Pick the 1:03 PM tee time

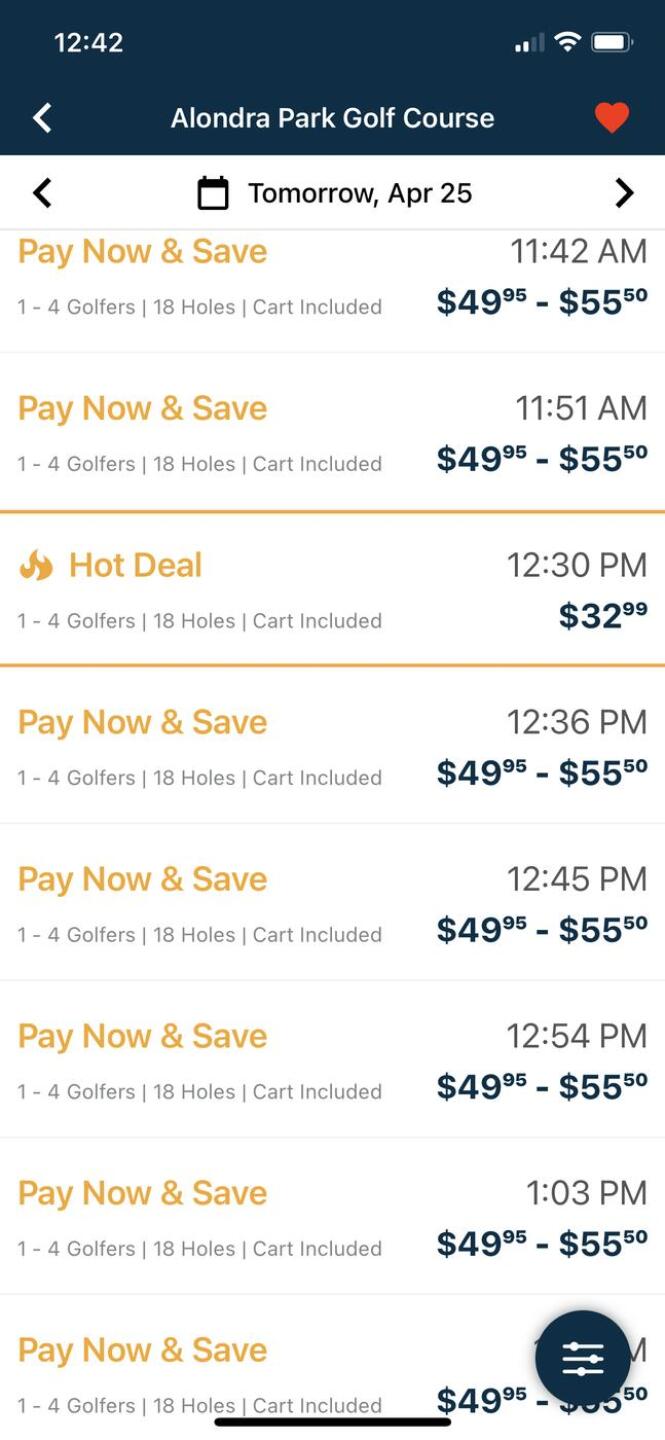pos(332,1218)
